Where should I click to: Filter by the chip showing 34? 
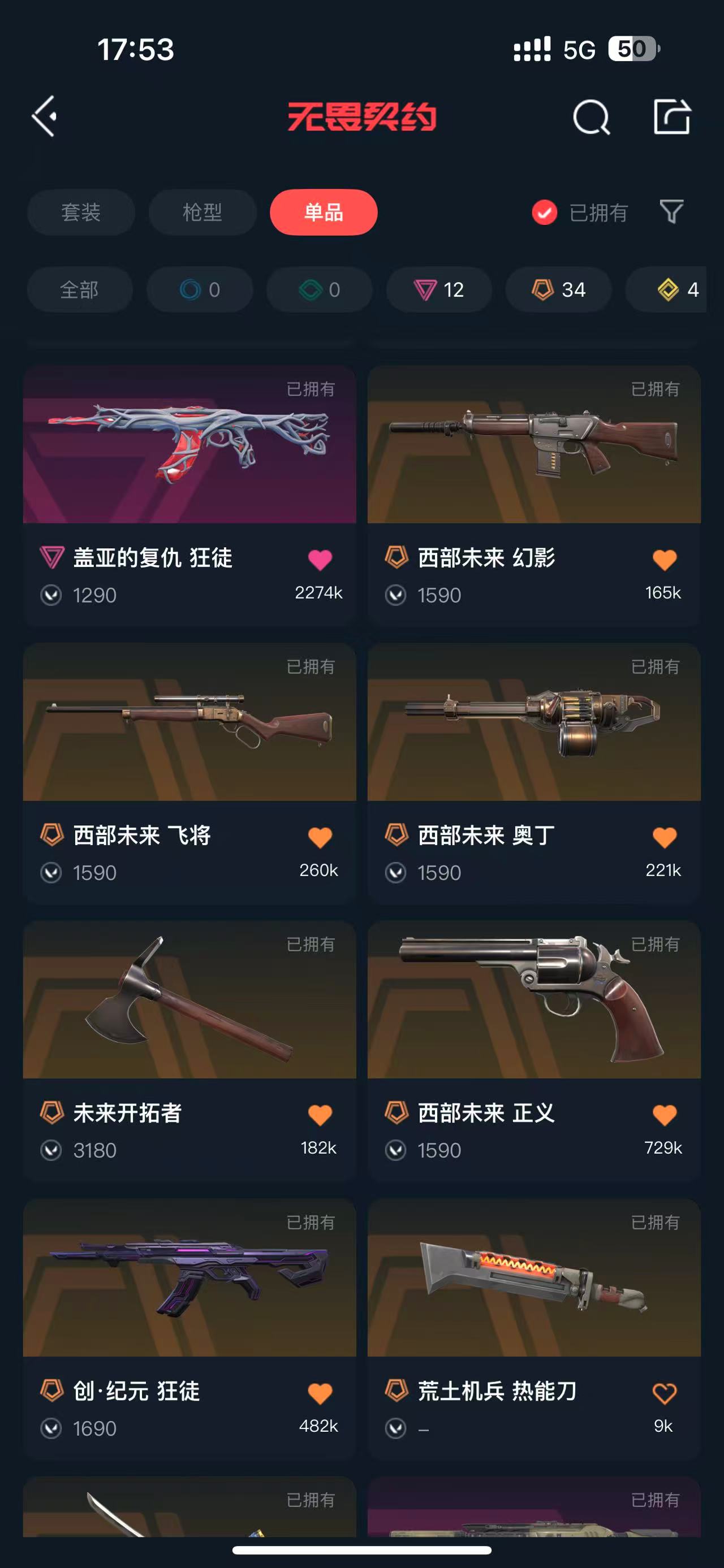point(558,290)
